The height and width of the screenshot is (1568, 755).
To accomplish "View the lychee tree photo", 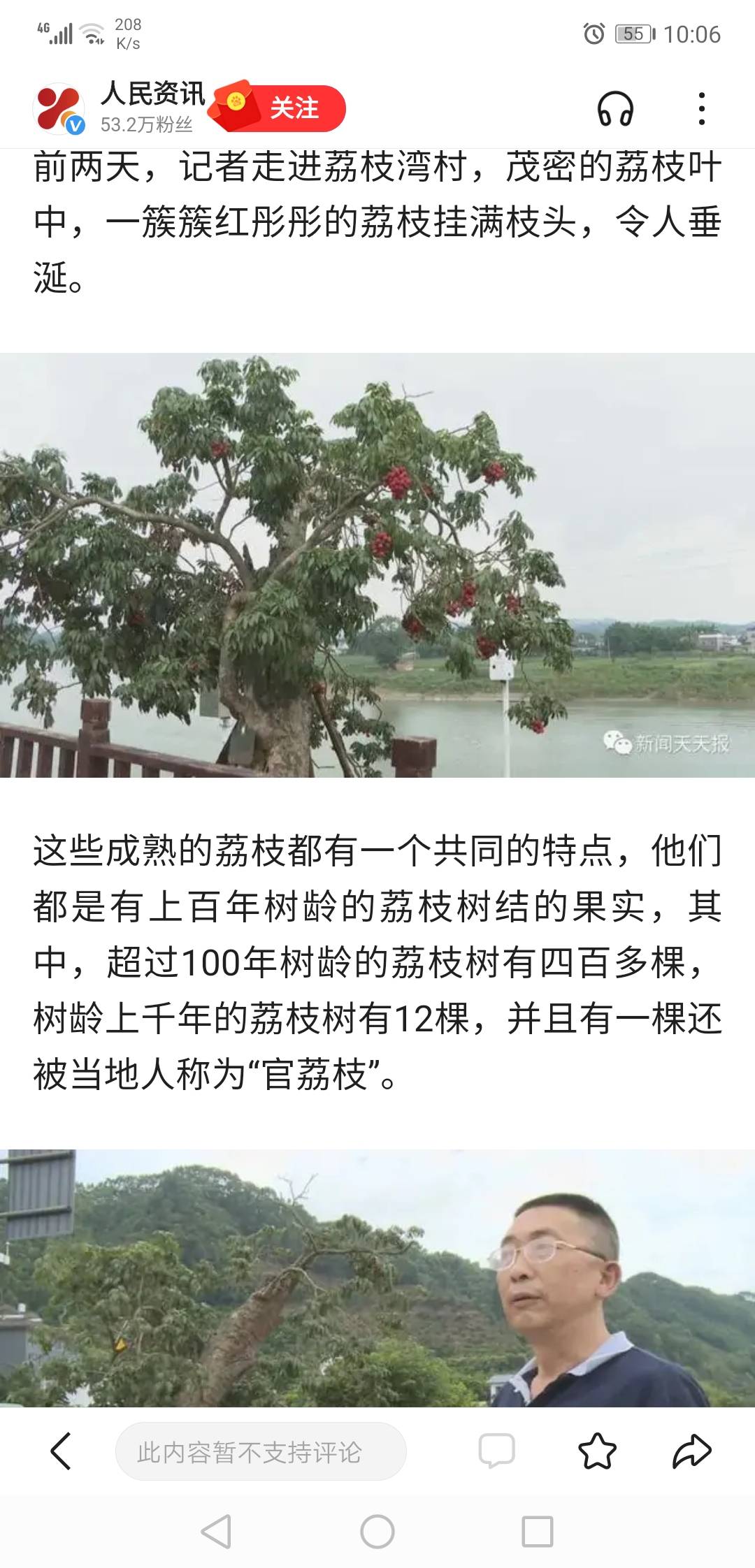I will (x=377, y=565).
